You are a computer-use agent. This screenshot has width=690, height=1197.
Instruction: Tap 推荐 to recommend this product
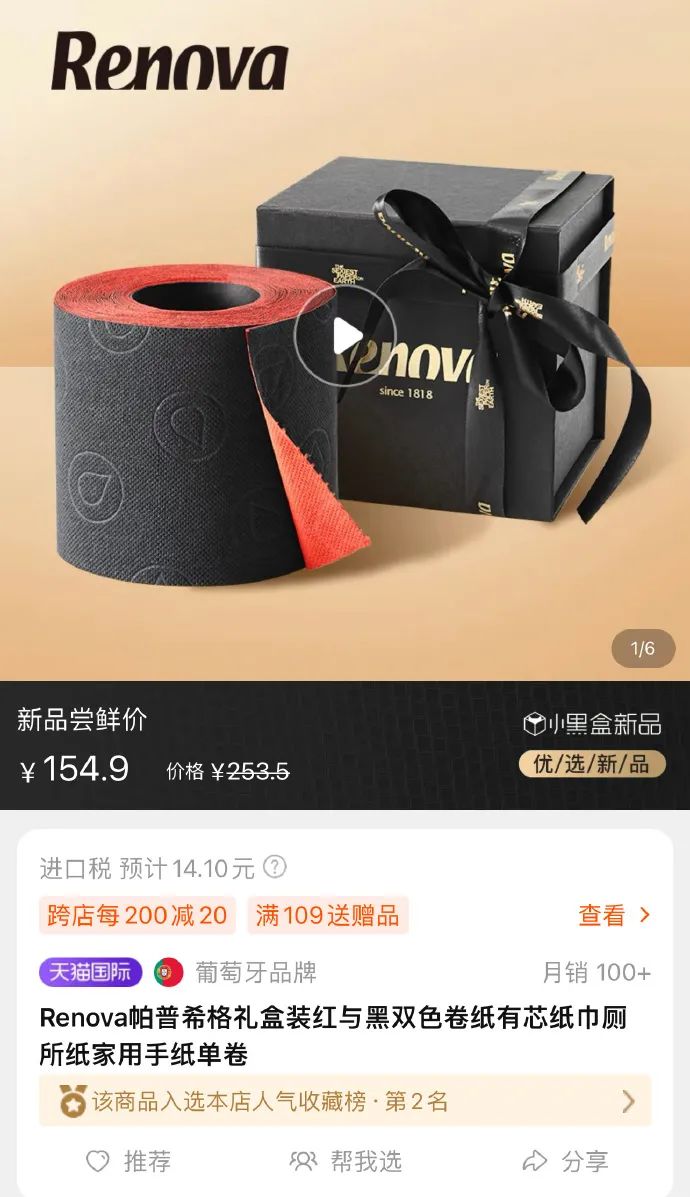pos(128,1161)
